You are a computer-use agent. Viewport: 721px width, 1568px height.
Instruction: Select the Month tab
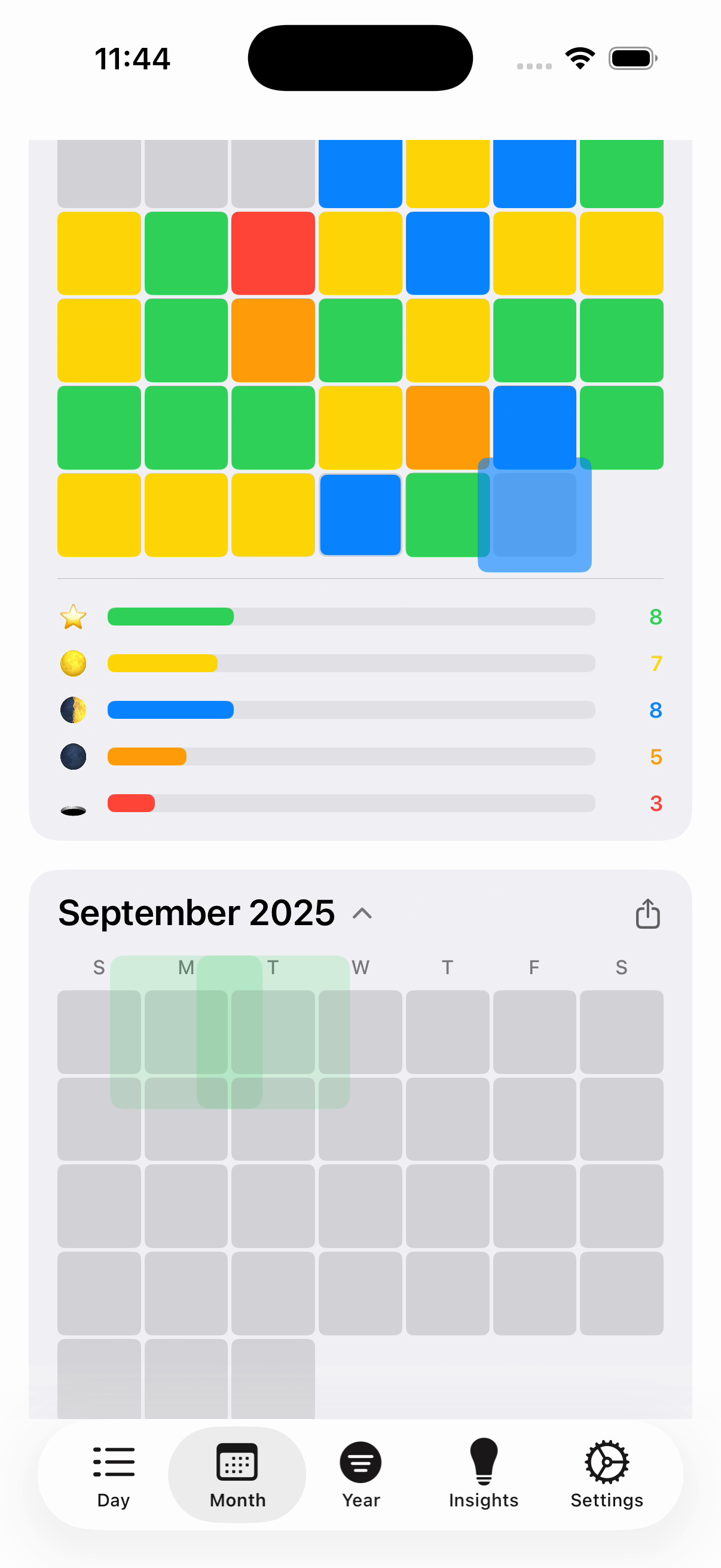point(237,1474)
